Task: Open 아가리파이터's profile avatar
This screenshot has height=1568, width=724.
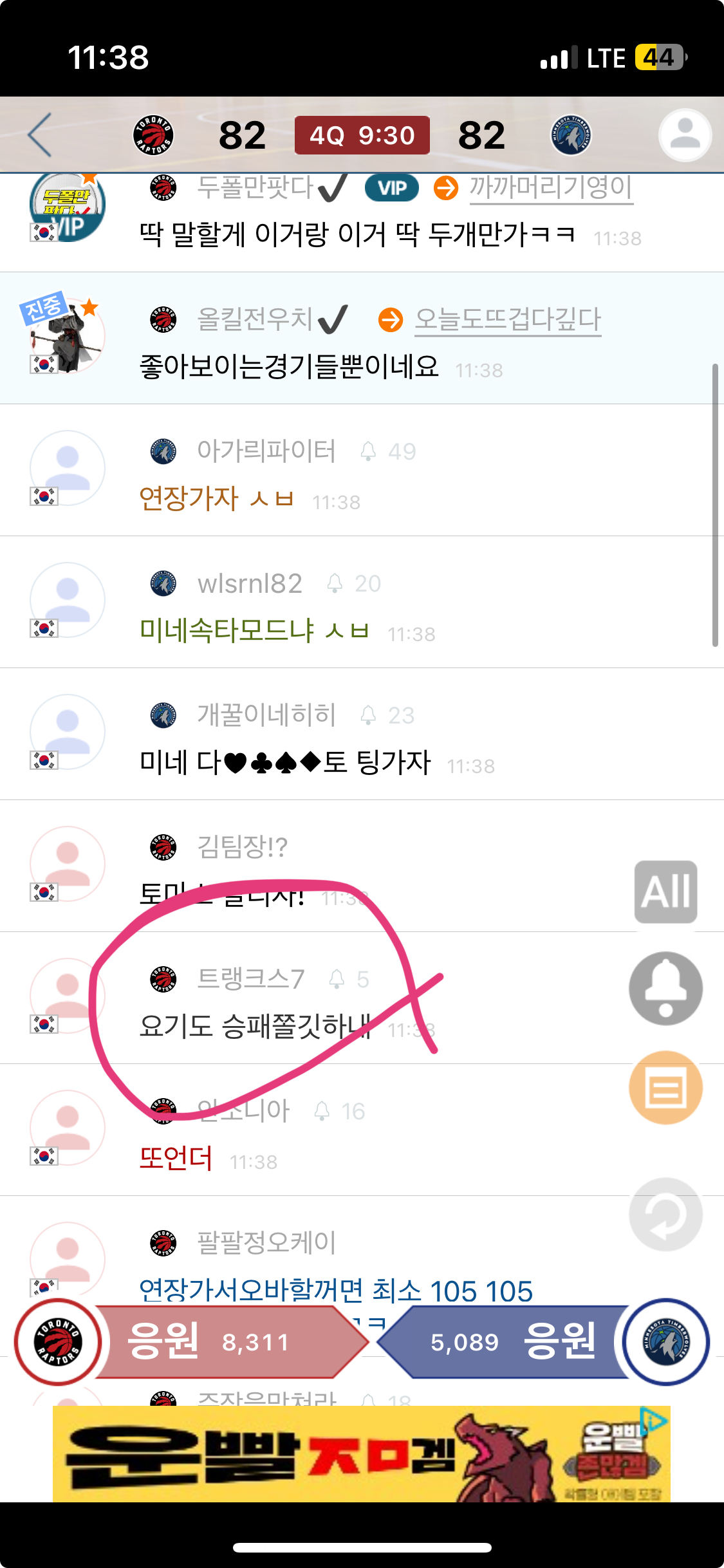Action: 67,468
